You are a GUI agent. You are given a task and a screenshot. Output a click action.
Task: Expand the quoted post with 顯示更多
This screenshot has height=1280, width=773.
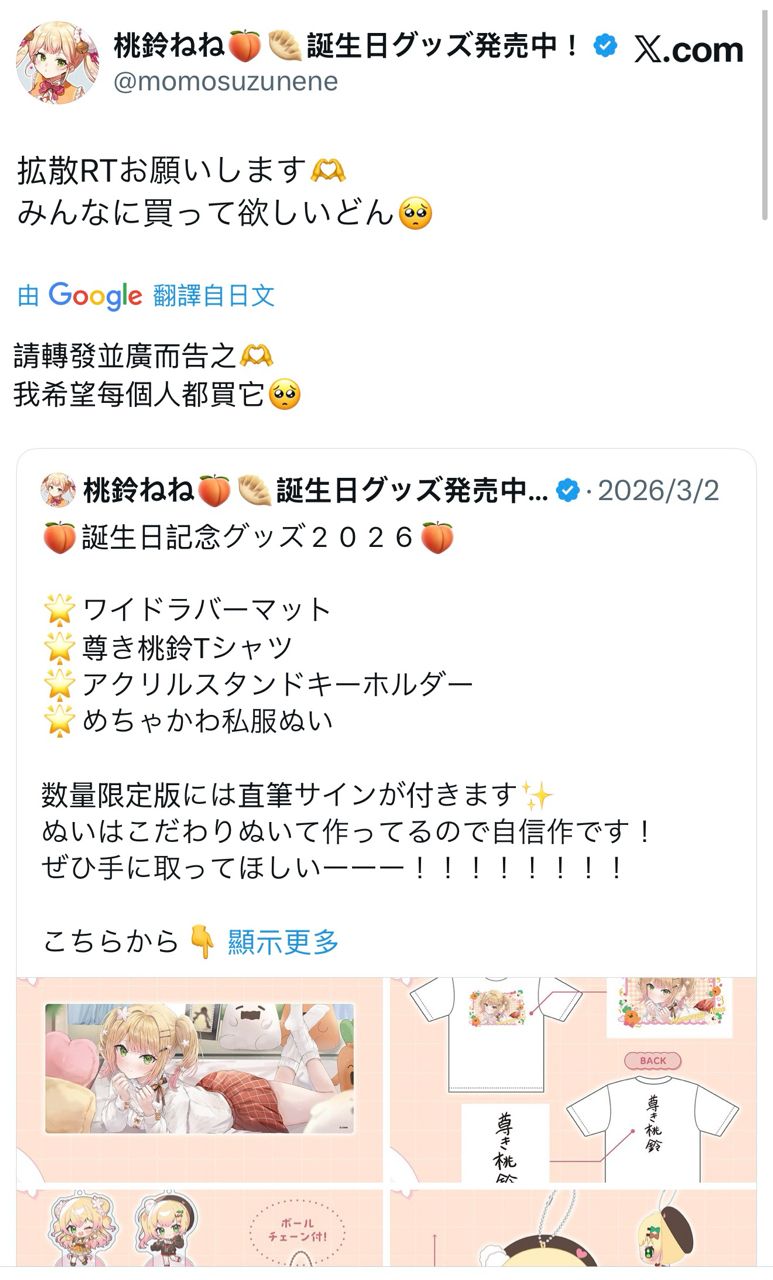pos(283,941)
